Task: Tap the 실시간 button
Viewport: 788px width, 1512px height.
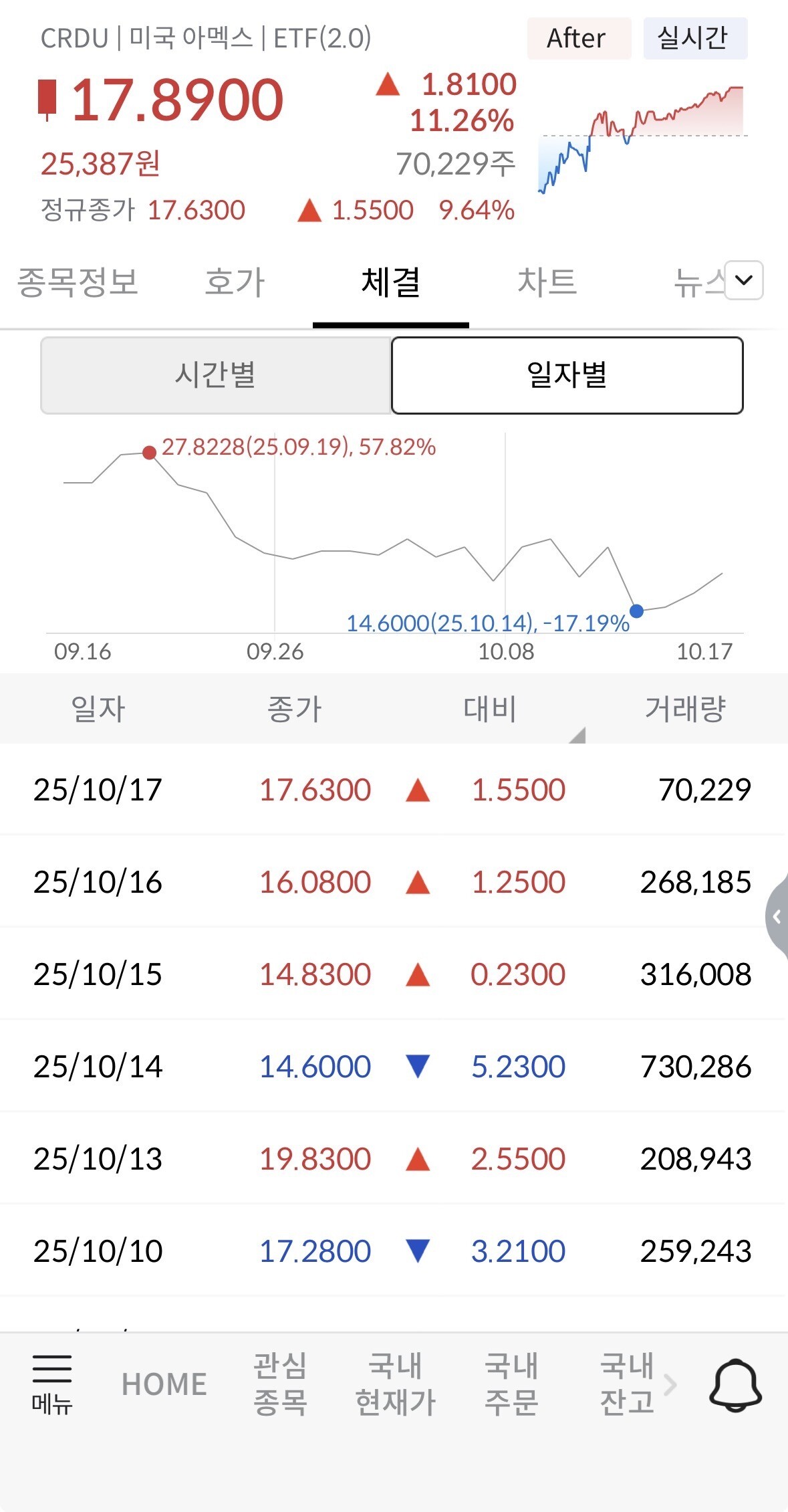Action: click(694, 39)
